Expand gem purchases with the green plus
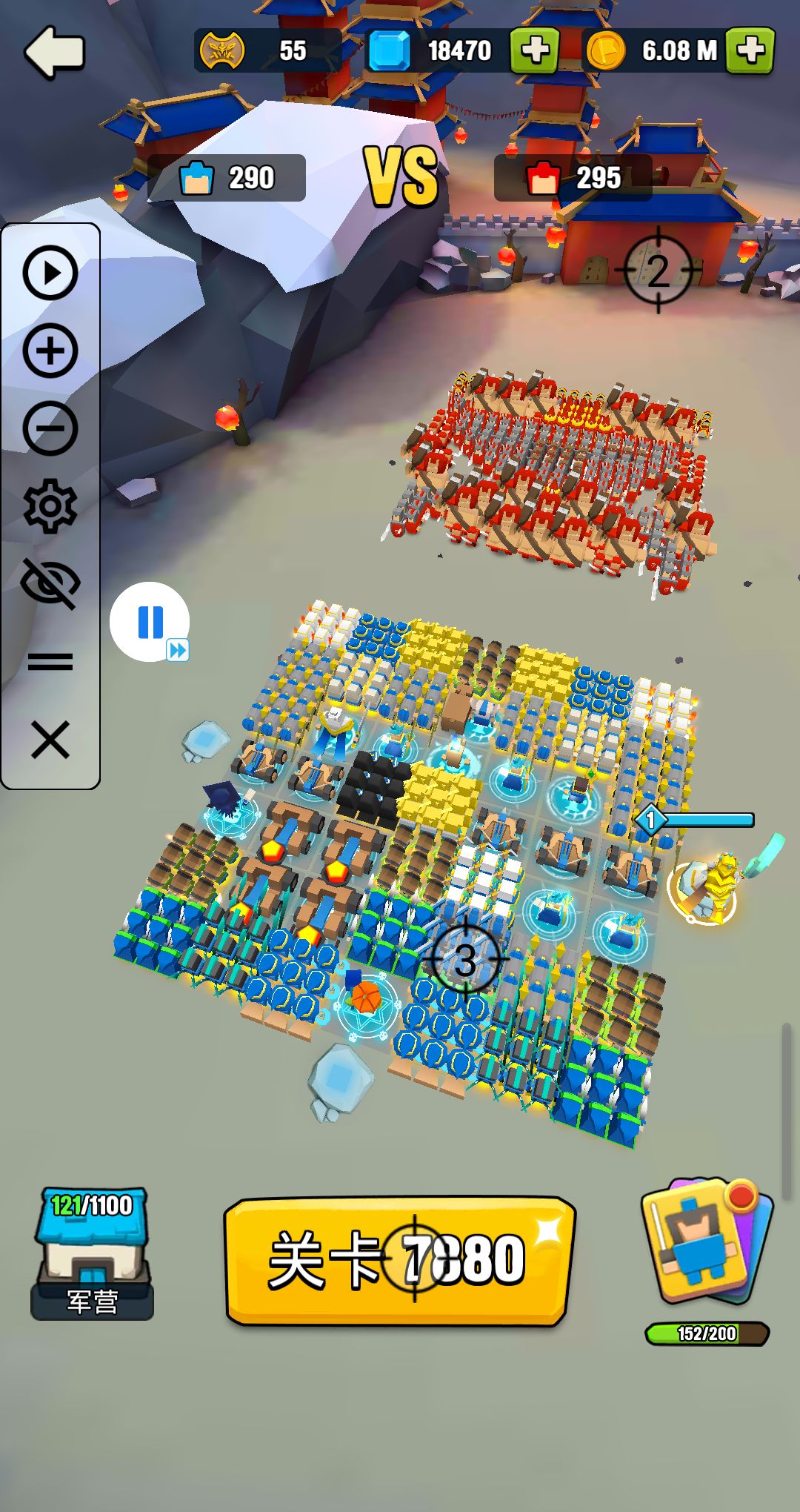The image size is (800, 1512). click(x=536, y=50)
